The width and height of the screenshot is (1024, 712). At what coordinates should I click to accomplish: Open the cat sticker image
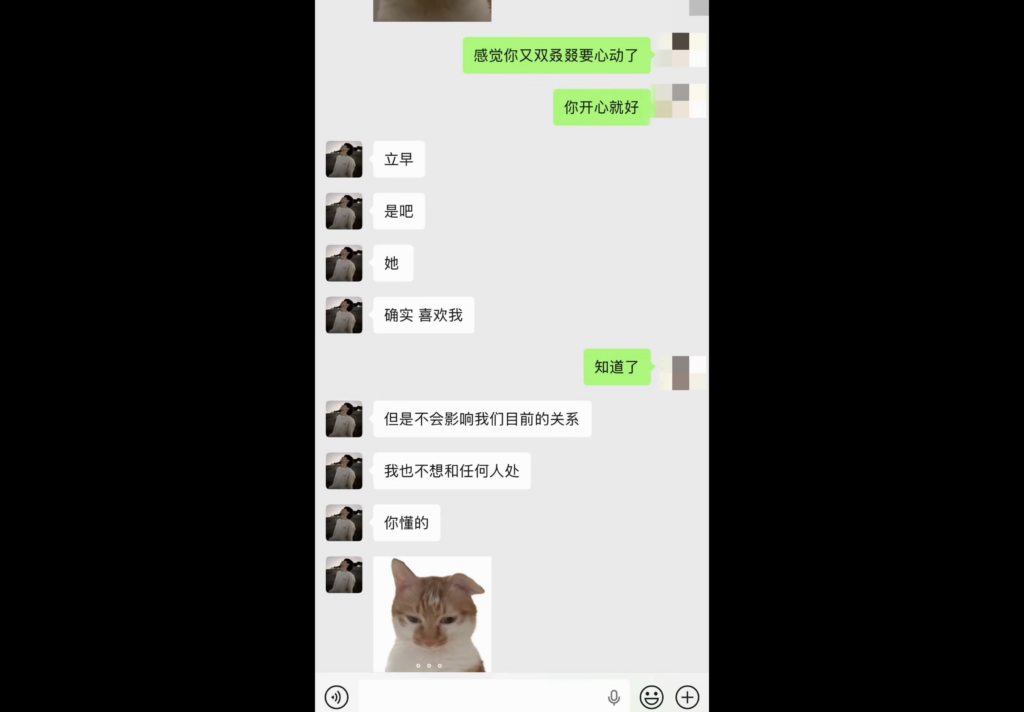point(432,614)
